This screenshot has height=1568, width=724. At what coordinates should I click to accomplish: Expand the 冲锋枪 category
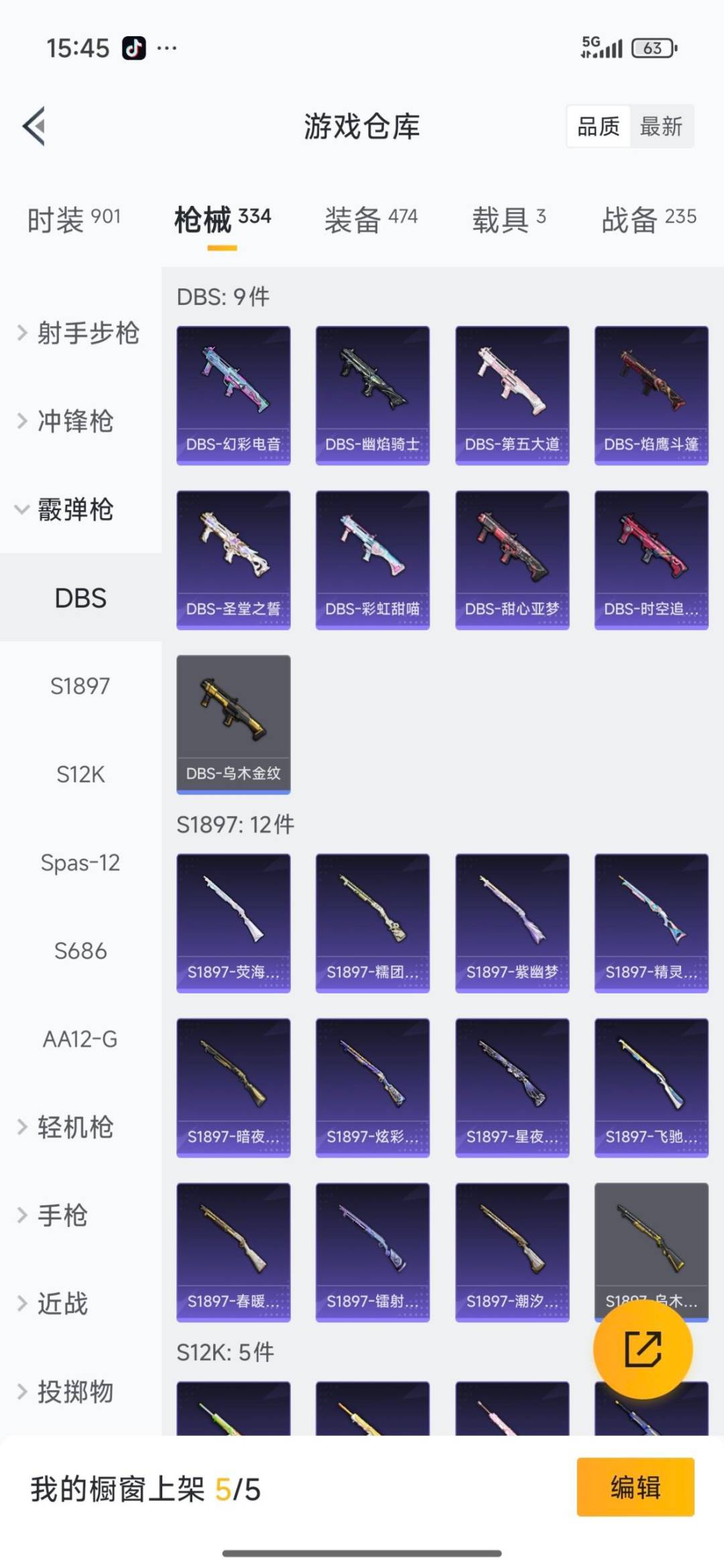pyautogui.click(x=67, y=421)
